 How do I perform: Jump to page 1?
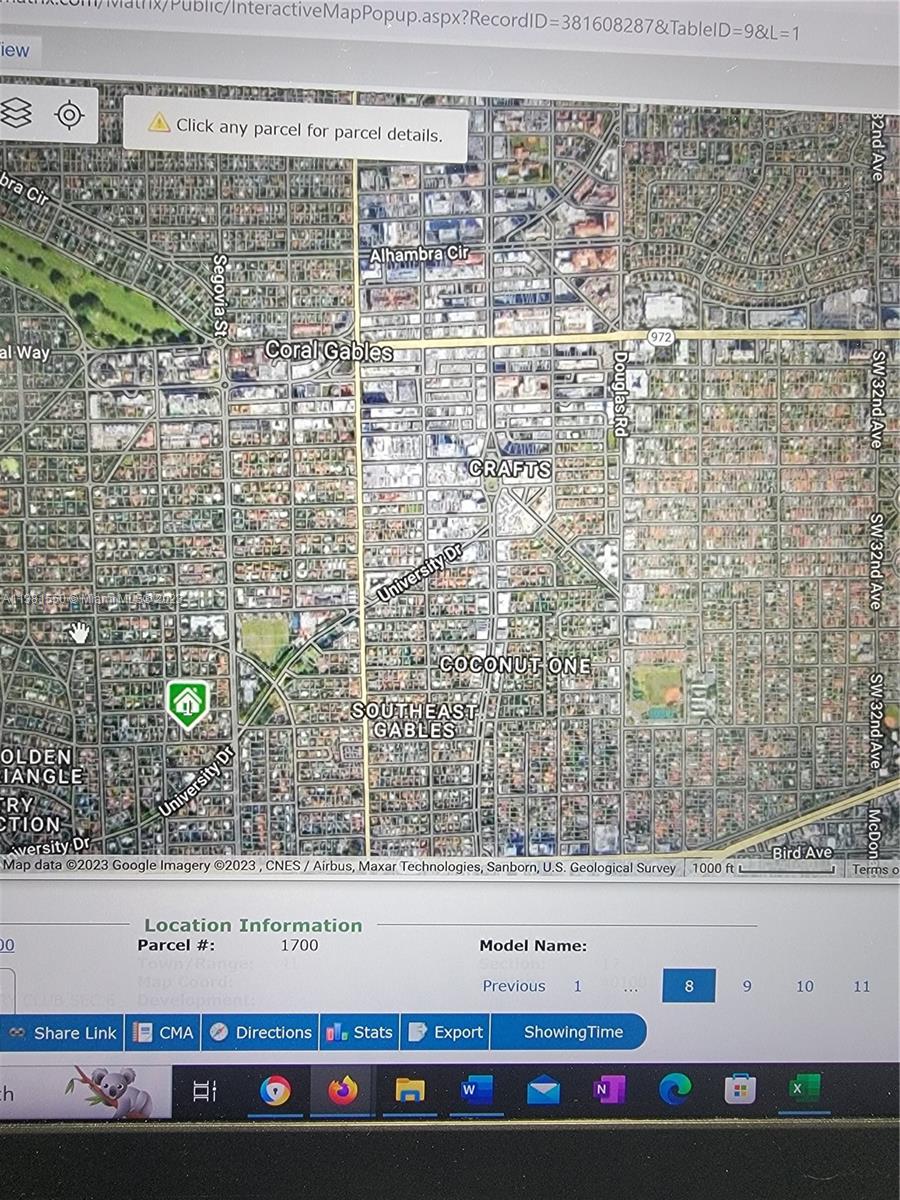click(577, 986)
